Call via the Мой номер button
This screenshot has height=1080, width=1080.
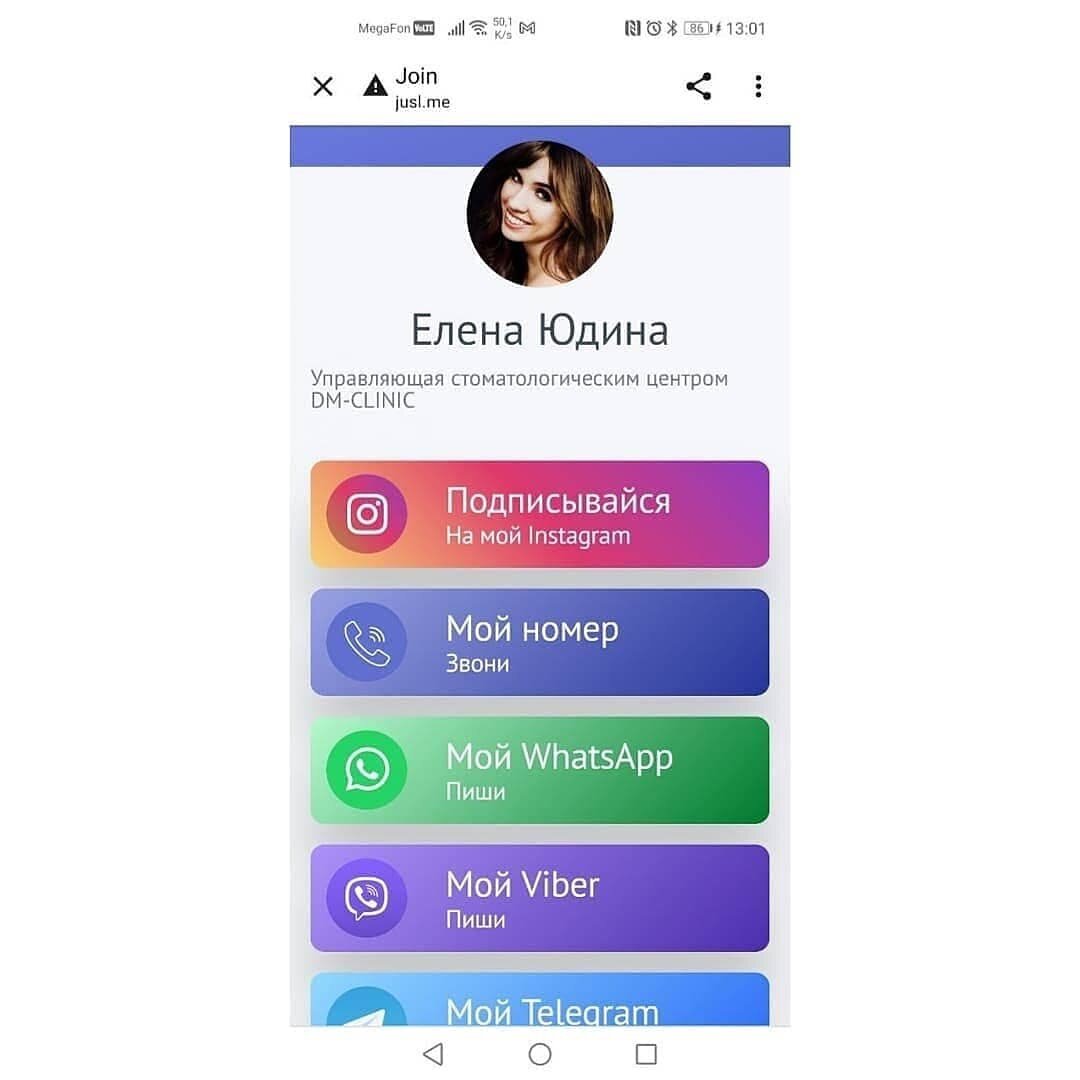[x=540, y=642]
